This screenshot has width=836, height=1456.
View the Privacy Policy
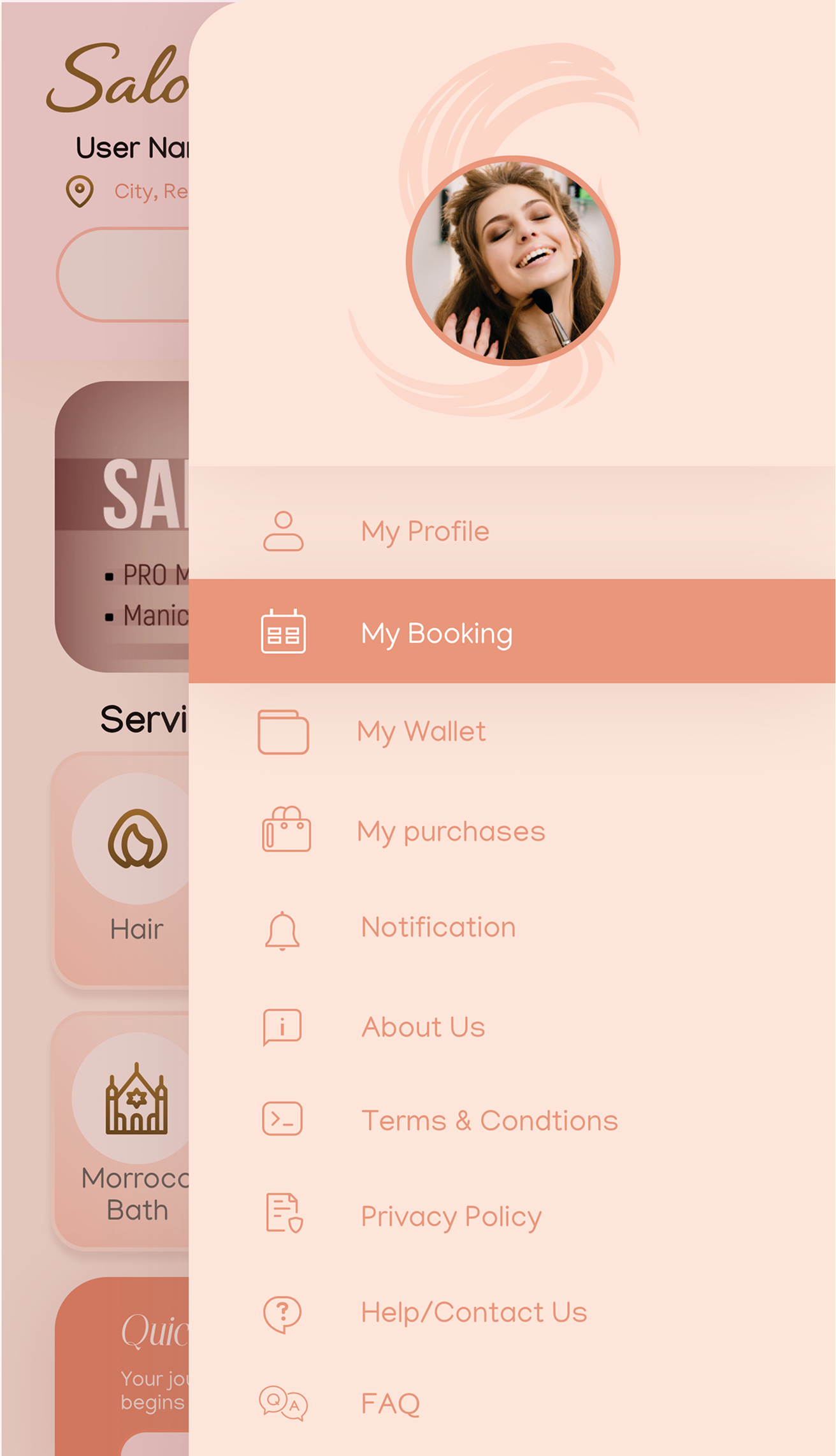click(x=451, y=1216)
